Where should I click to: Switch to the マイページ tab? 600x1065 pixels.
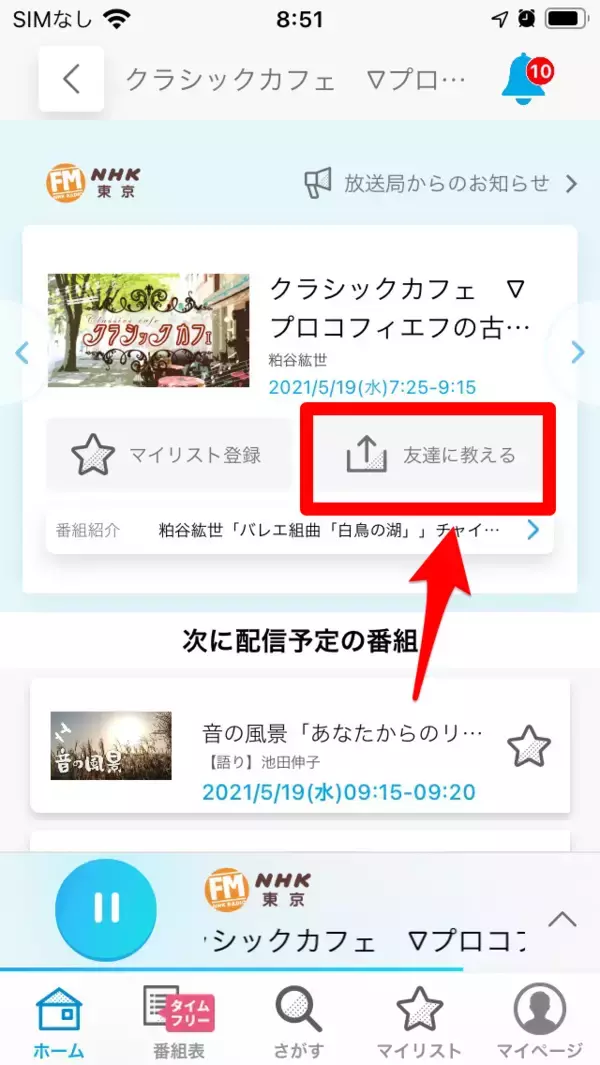[x=539, y=1021]
